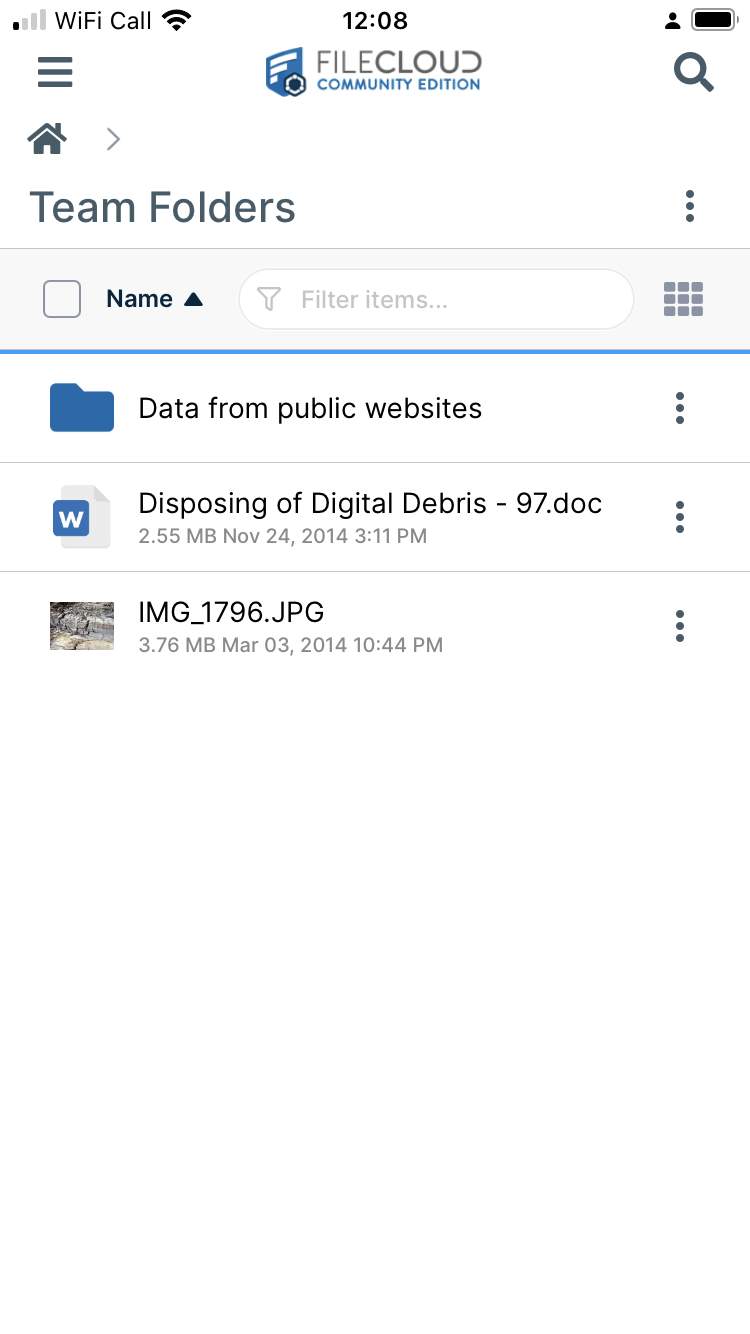
Task: Expand options for Data from public websites folder
Action: pyautogui.click(x=680, y=408)
